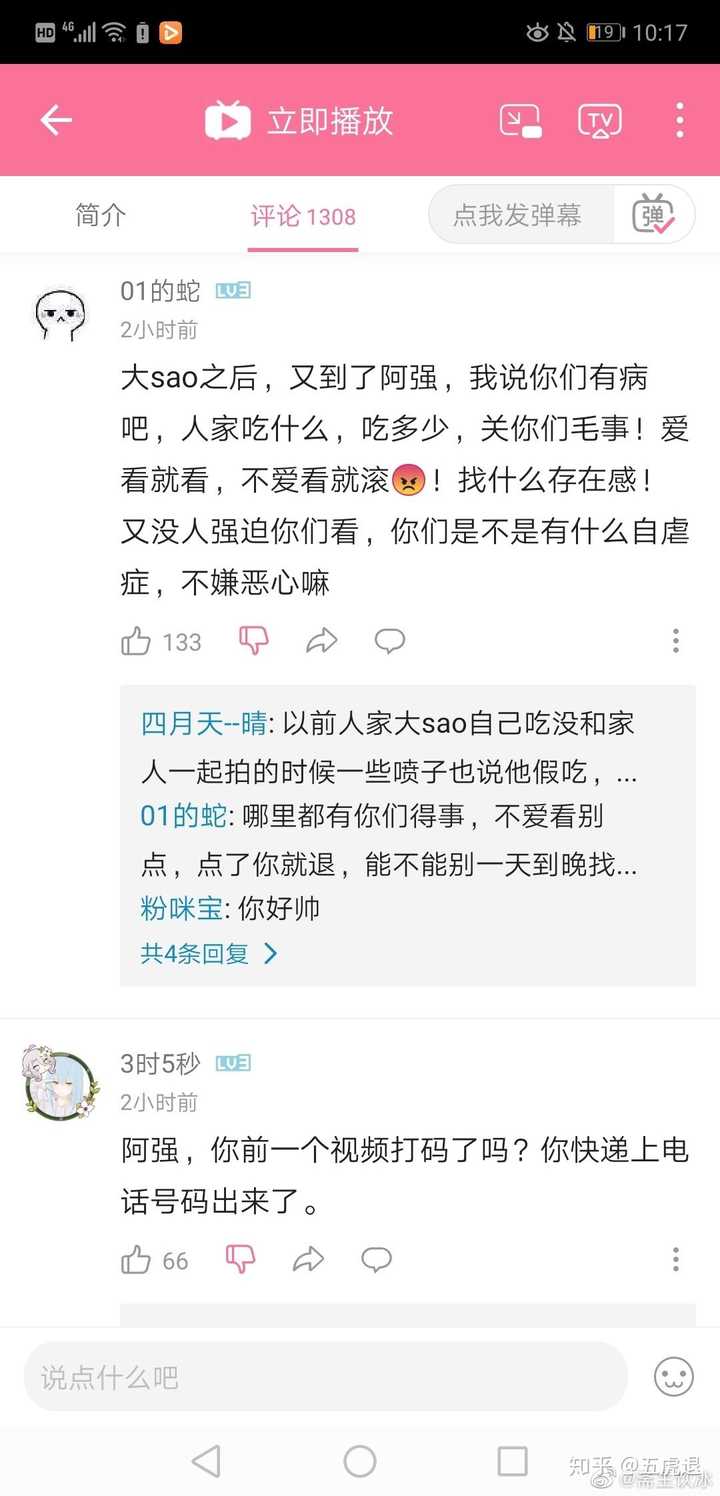Select the 评论 1308 tab
The image size is (720, 1496).
[303, 216]
